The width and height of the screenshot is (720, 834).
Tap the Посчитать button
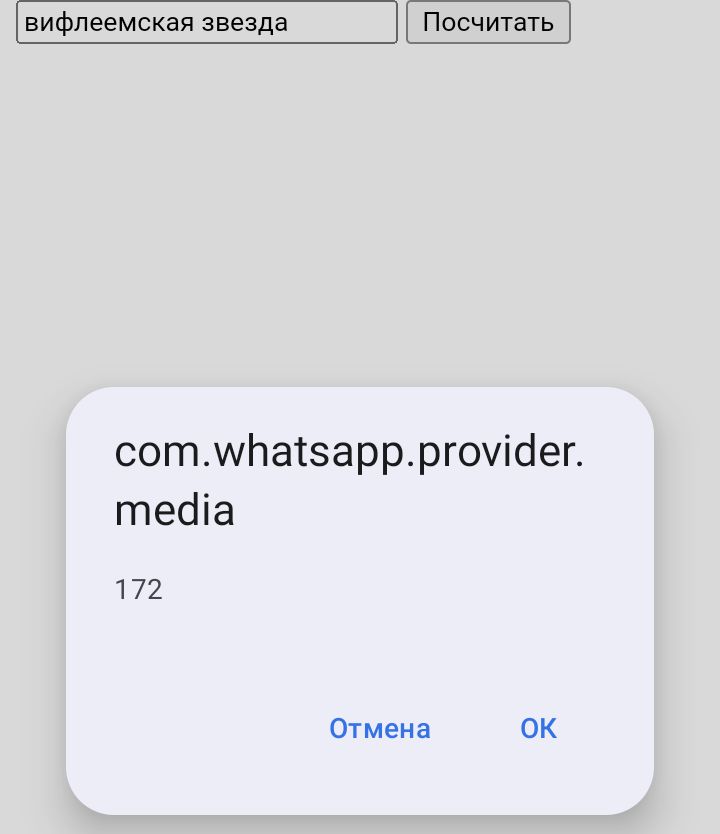tap(488, 23)
